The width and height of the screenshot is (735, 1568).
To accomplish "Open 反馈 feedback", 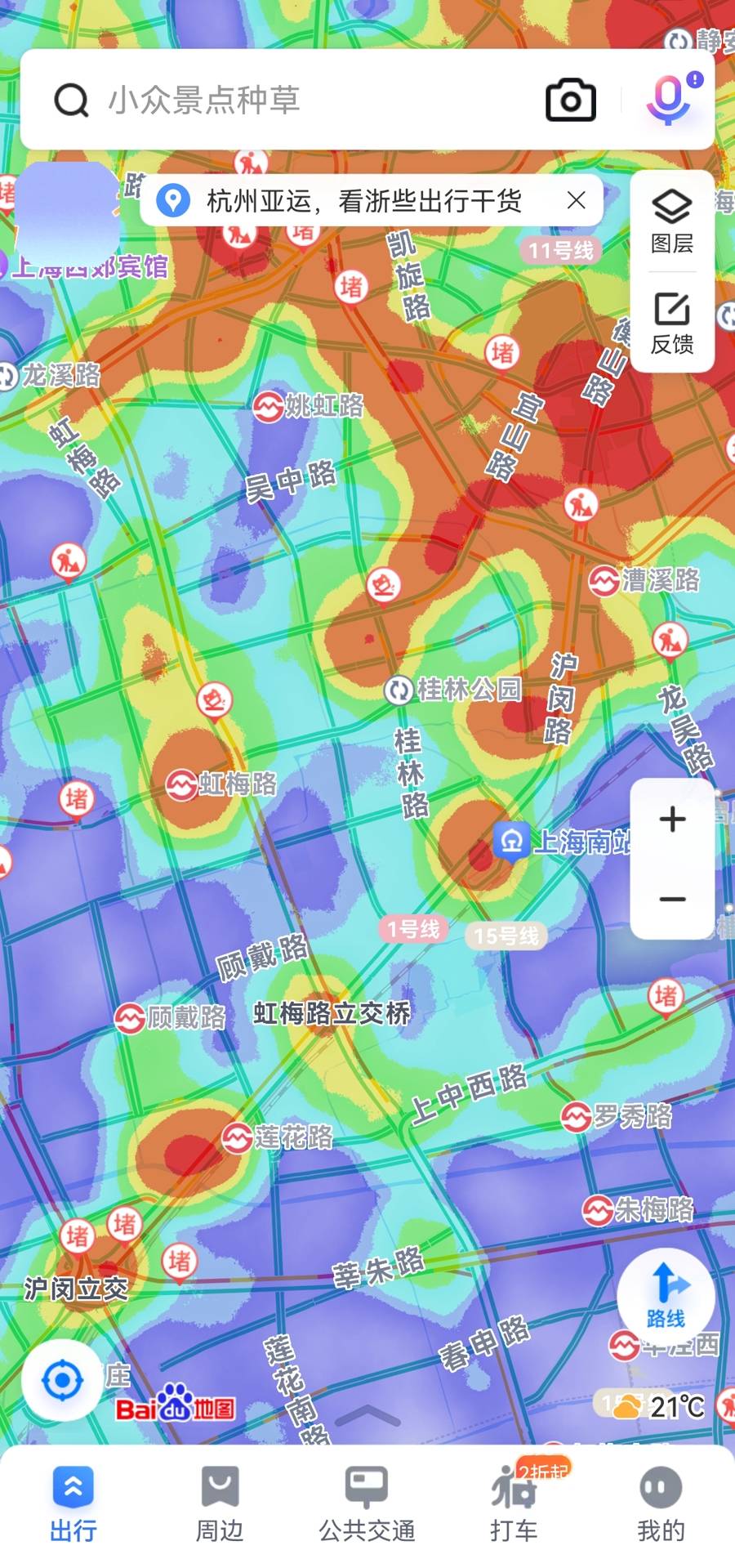I will point(672,322).
